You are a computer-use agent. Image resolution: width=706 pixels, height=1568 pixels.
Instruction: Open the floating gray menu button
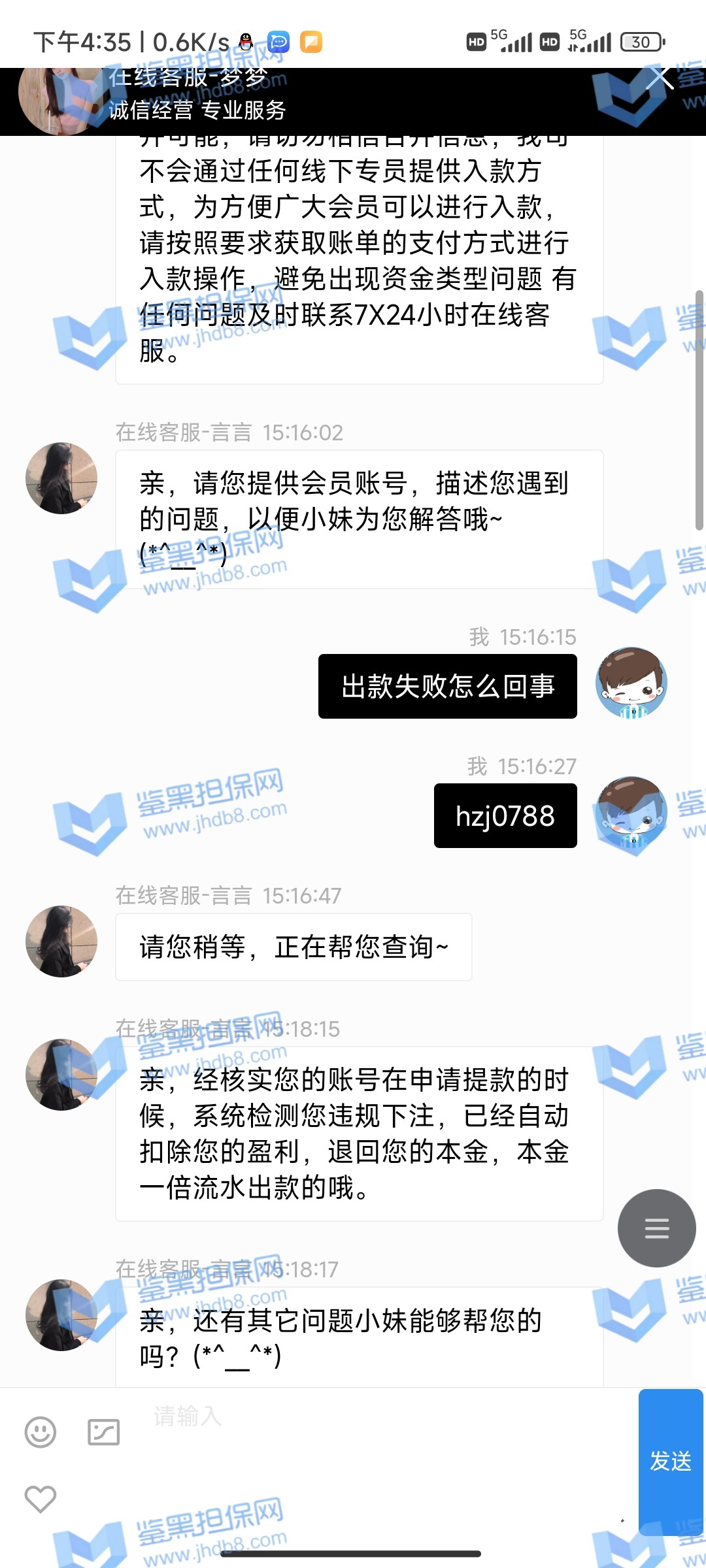point(656,1228)
